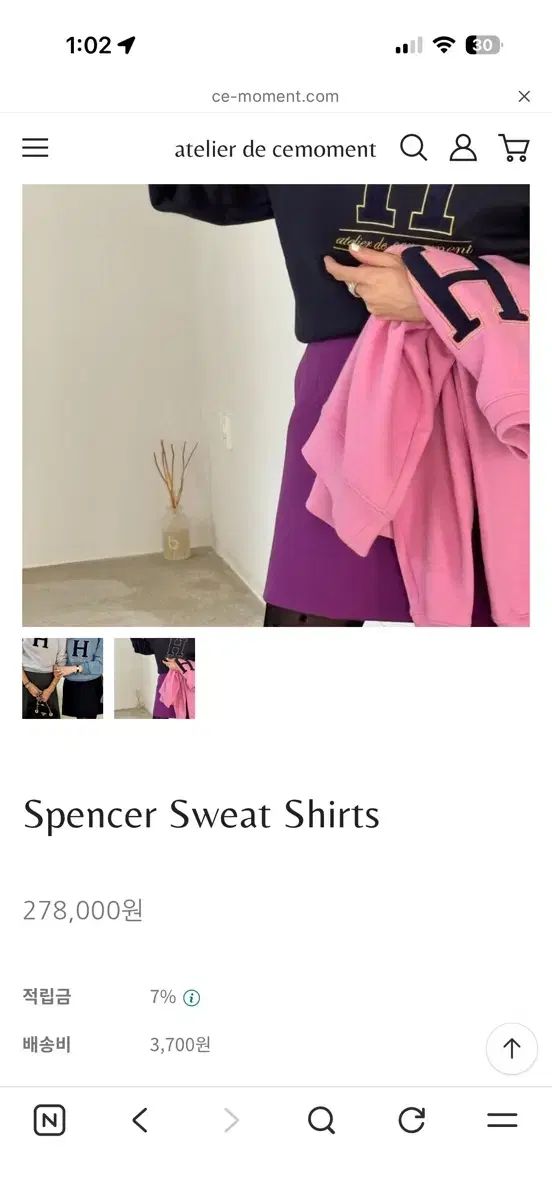Close the ce-moment.com in-app browser

[x=524, y=97]
